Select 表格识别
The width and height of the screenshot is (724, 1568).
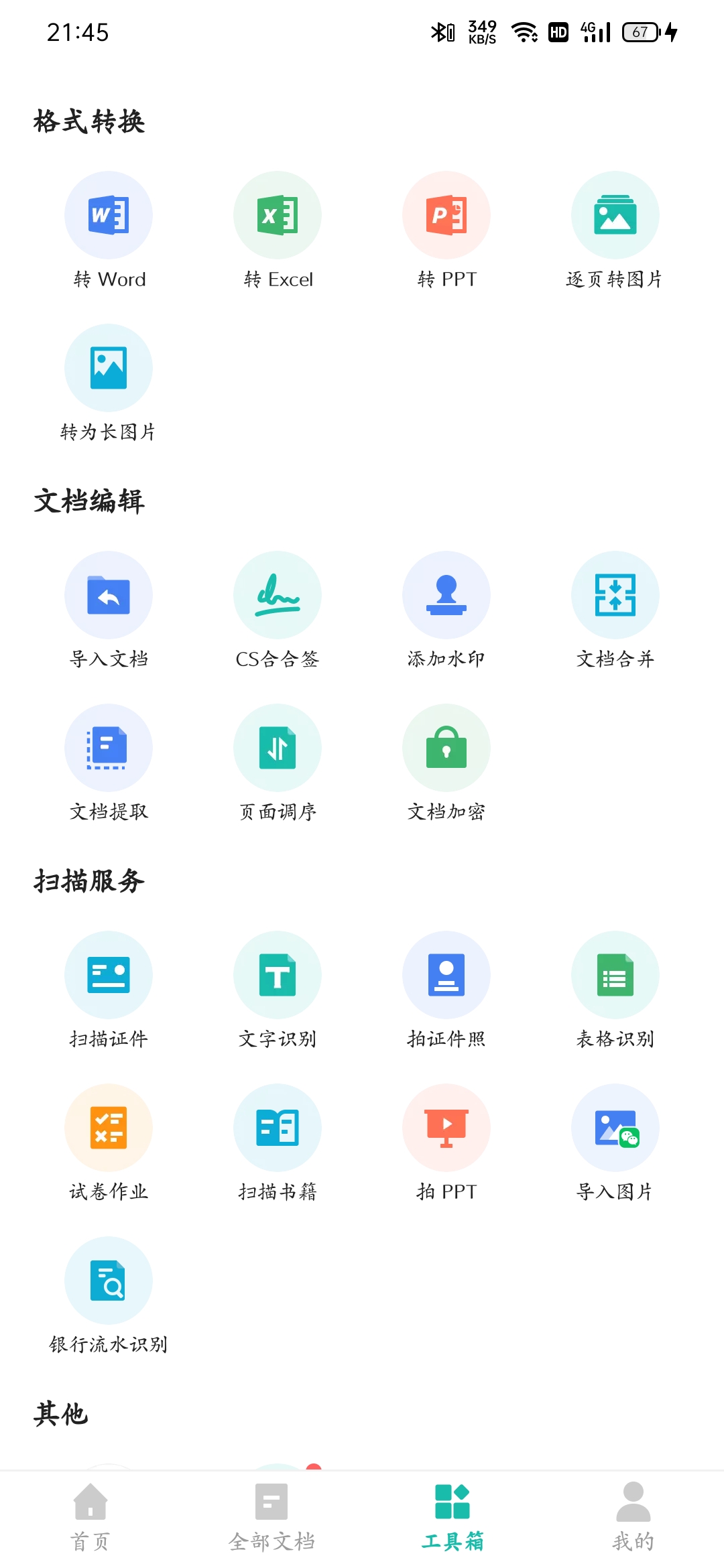(x=615, y=991)
